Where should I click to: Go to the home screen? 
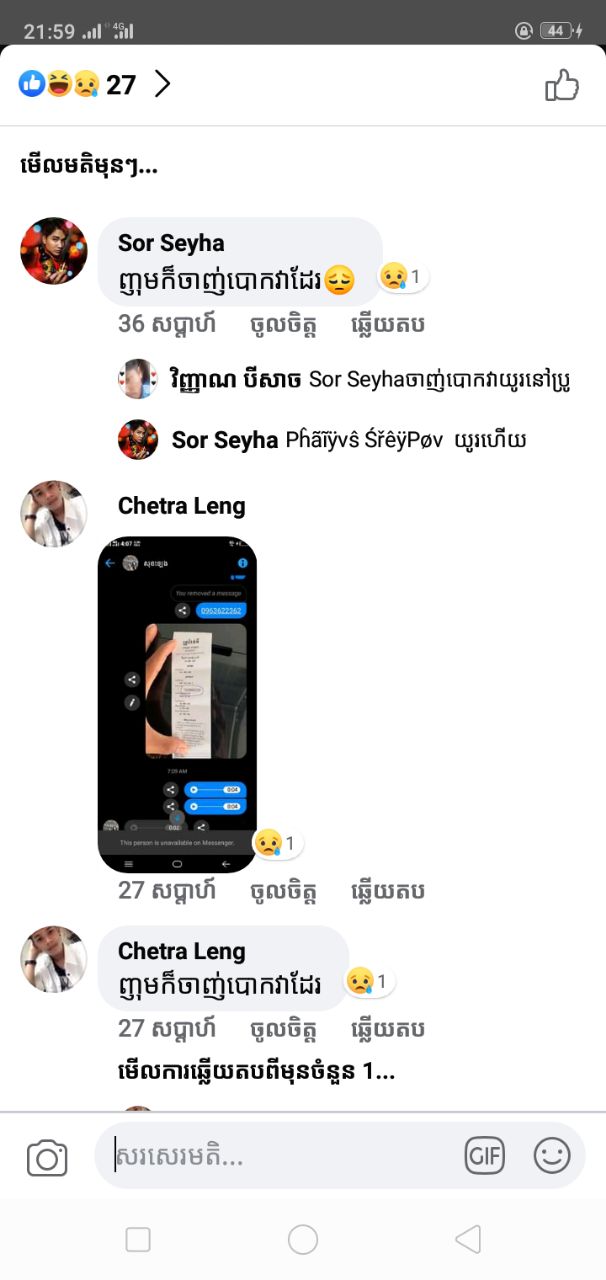coord(303,1240)
